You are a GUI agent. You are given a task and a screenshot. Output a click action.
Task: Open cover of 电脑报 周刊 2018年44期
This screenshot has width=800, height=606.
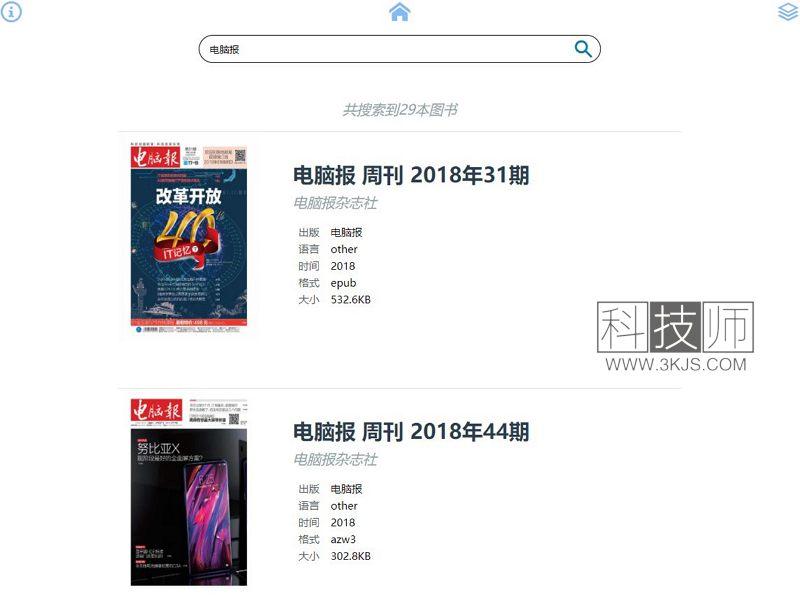click(x=189, y=491)
